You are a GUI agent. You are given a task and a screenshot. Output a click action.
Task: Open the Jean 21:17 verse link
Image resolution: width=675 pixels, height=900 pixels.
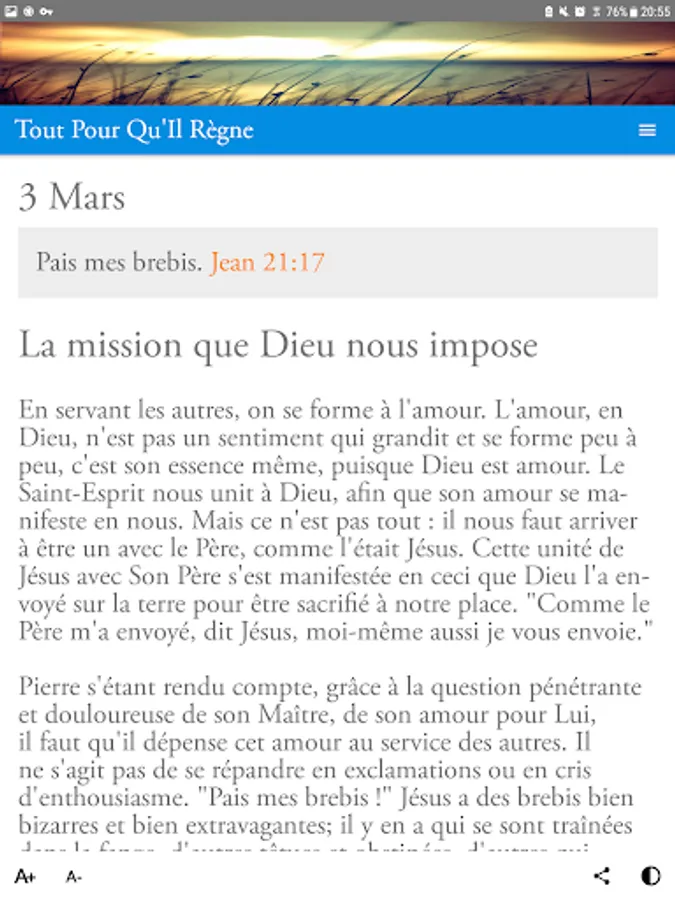(267, 263)
